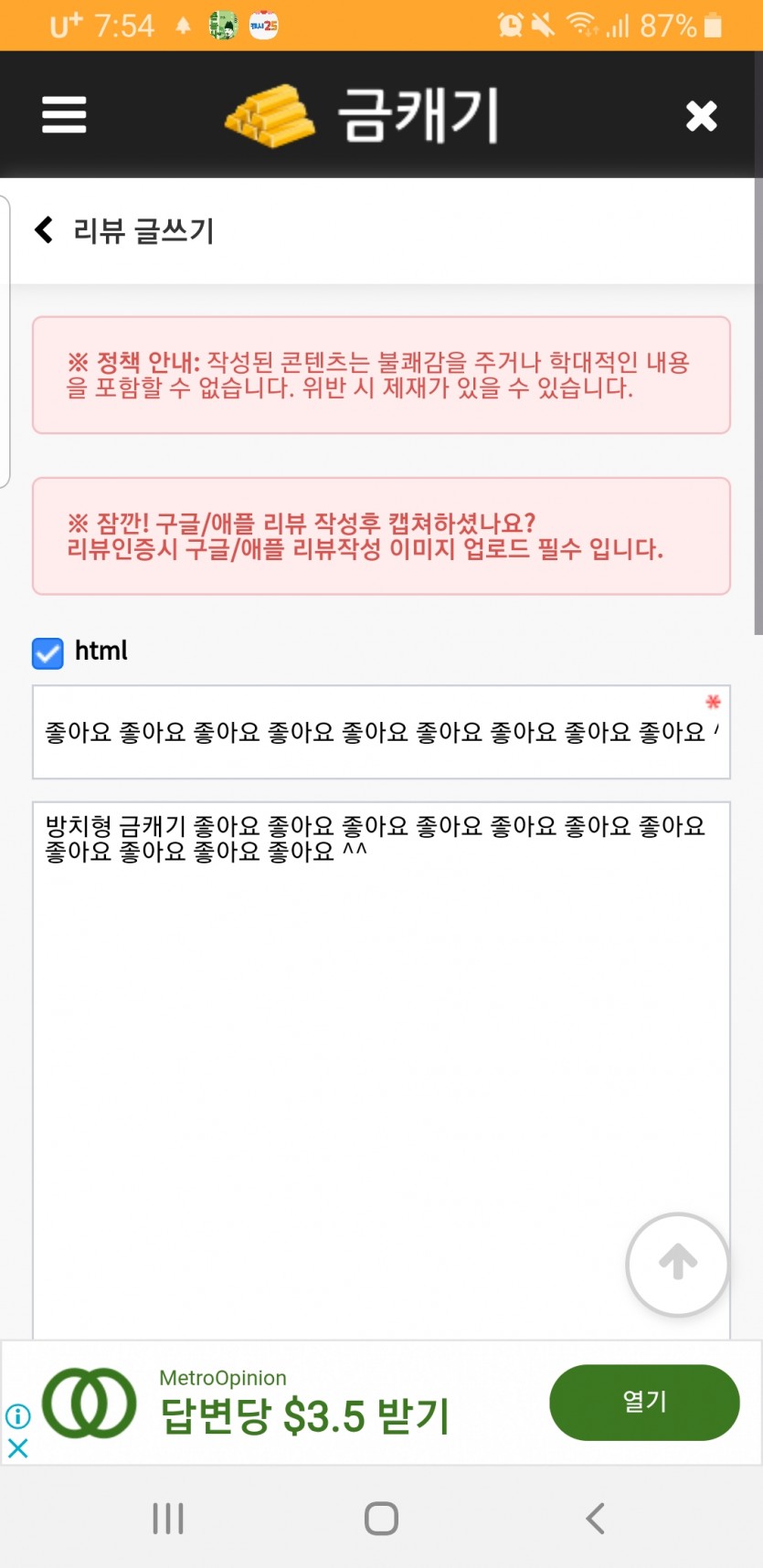Open recent apps from navigation bar

pyautogui.click(x=168, y=1519)
